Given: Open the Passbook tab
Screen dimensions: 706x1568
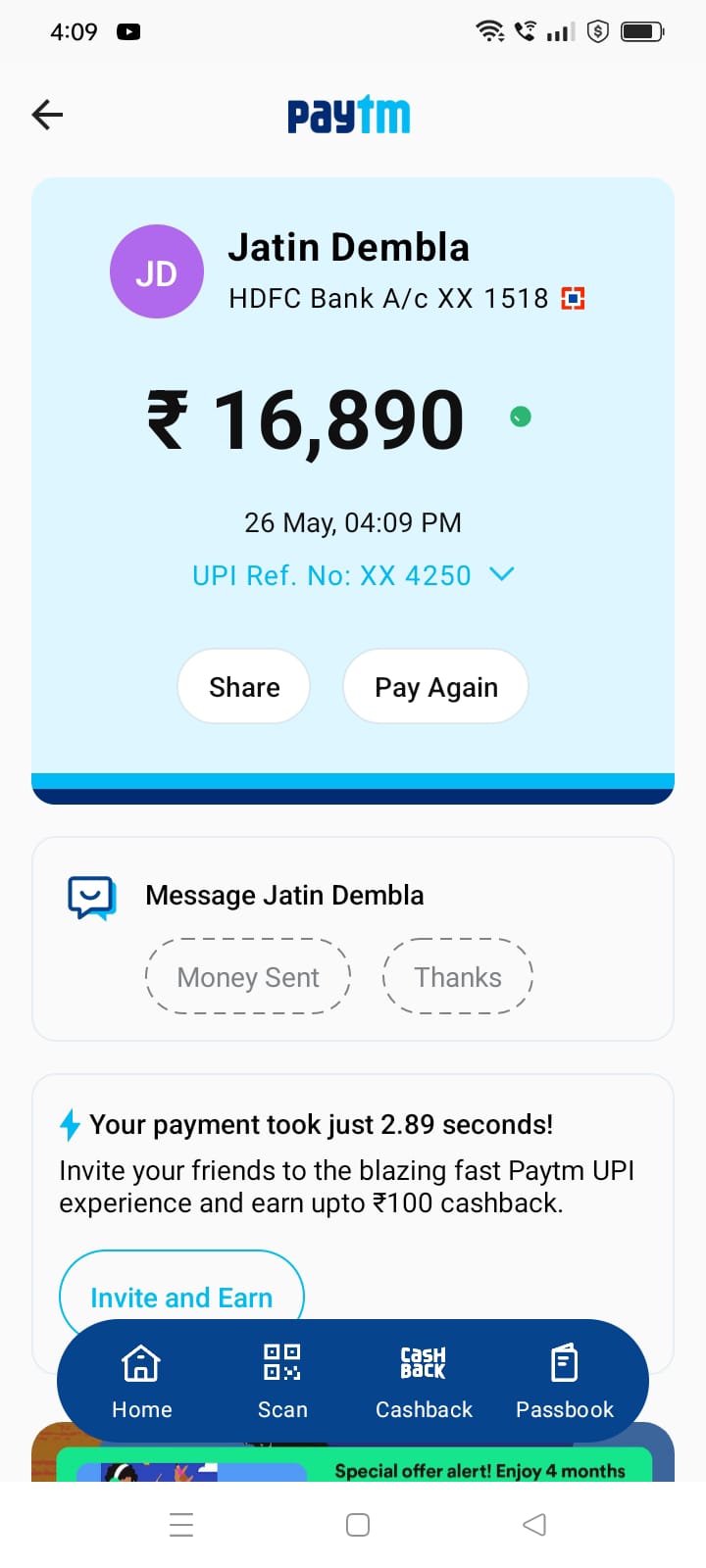Looking at the screenshot, I should 565,1382.
